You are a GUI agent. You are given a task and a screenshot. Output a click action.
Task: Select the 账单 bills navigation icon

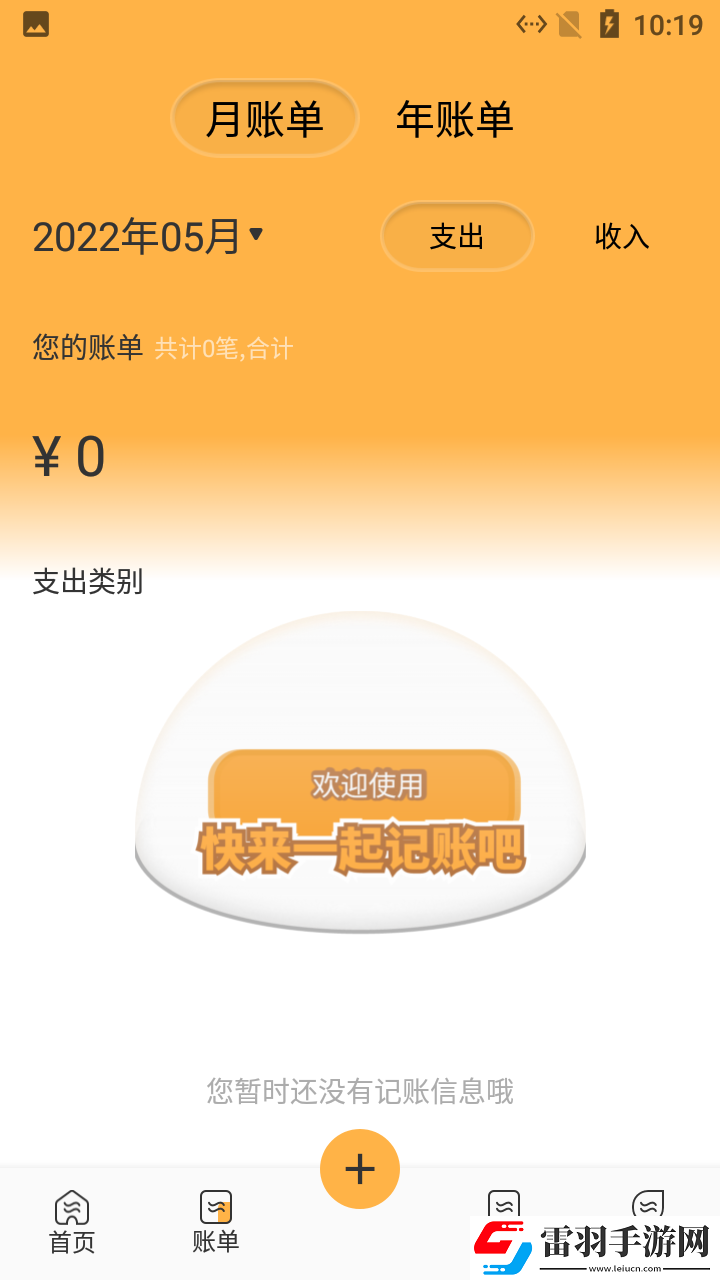coord(214,1207)
